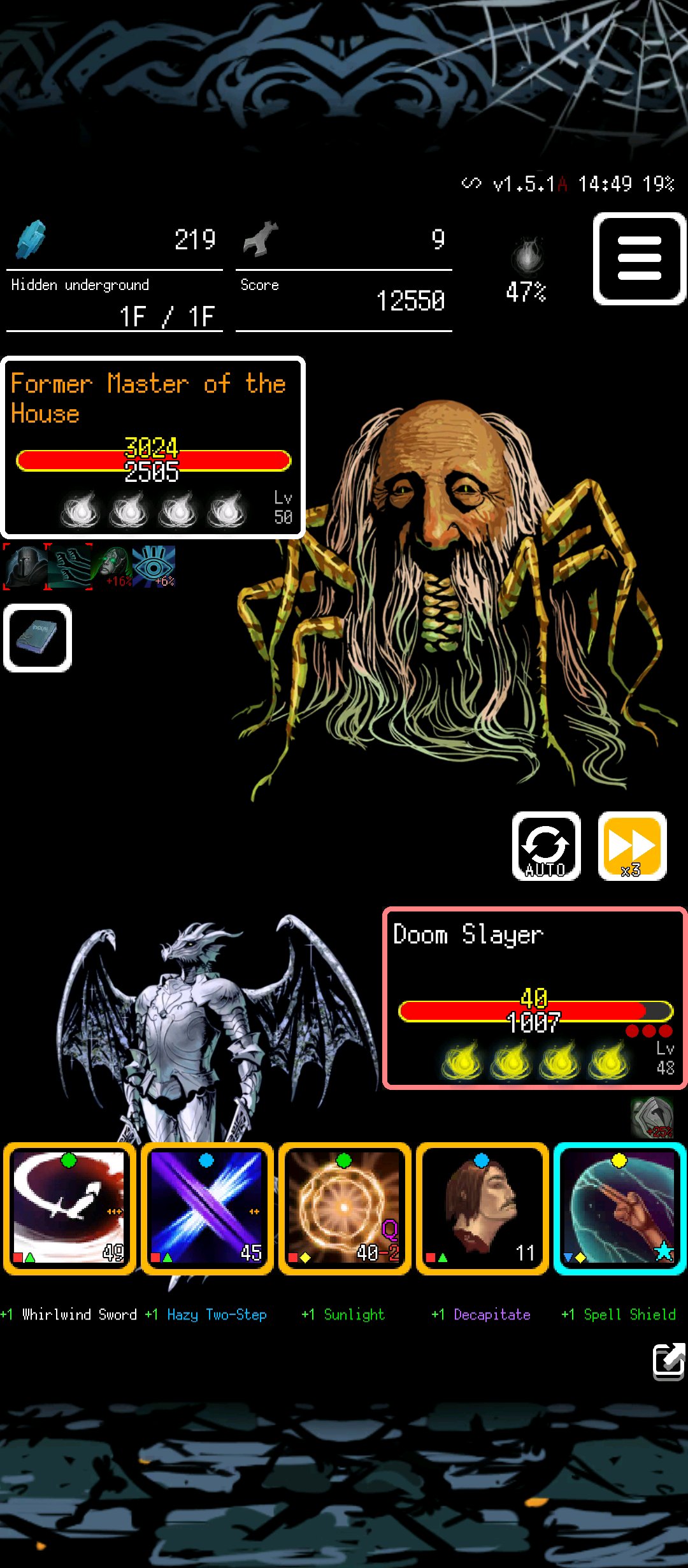Change the x3 fast-forward speed

(x=632, y=846)
